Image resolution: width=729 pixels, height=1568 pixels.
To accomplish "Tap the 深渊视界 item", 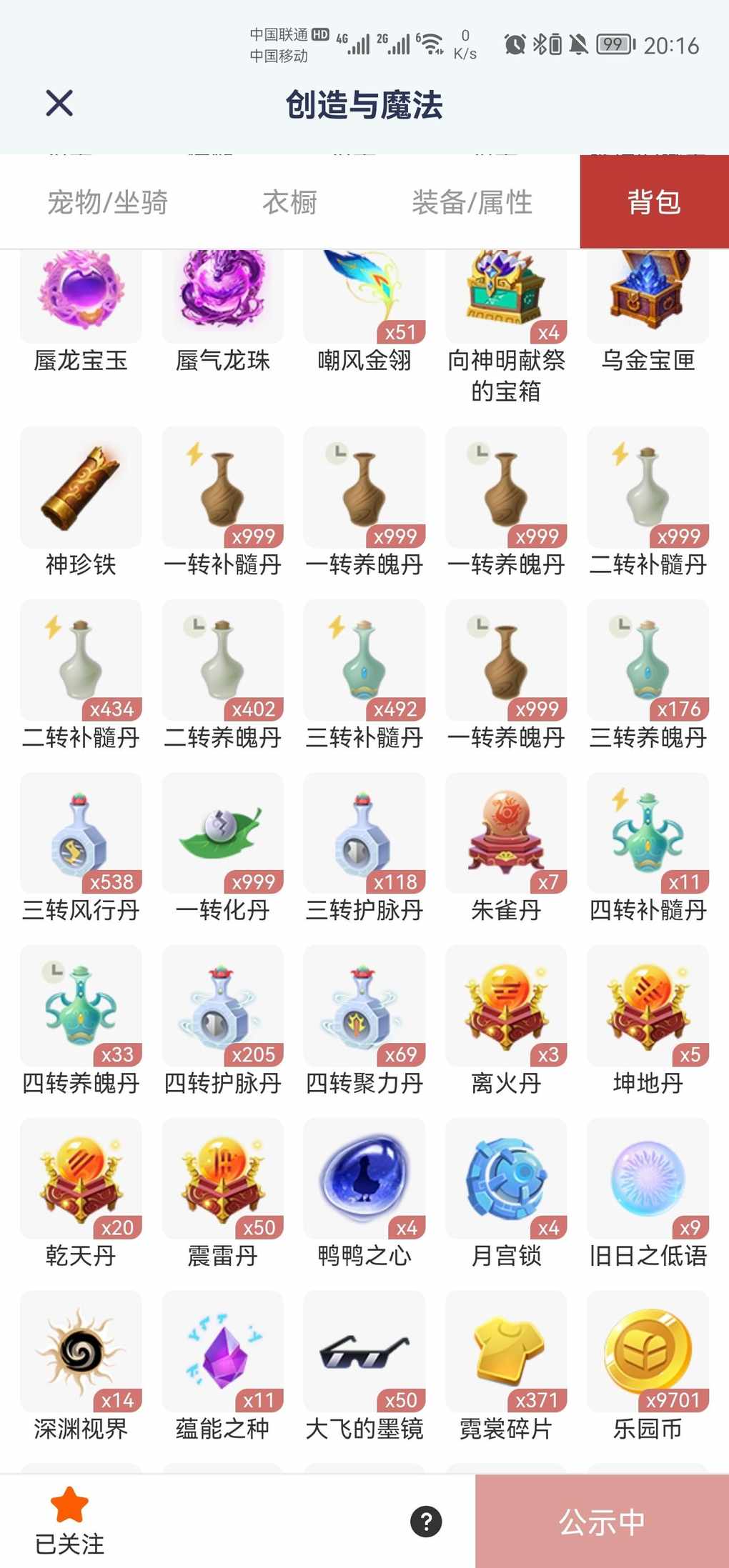I will [x=81, y=1352].
